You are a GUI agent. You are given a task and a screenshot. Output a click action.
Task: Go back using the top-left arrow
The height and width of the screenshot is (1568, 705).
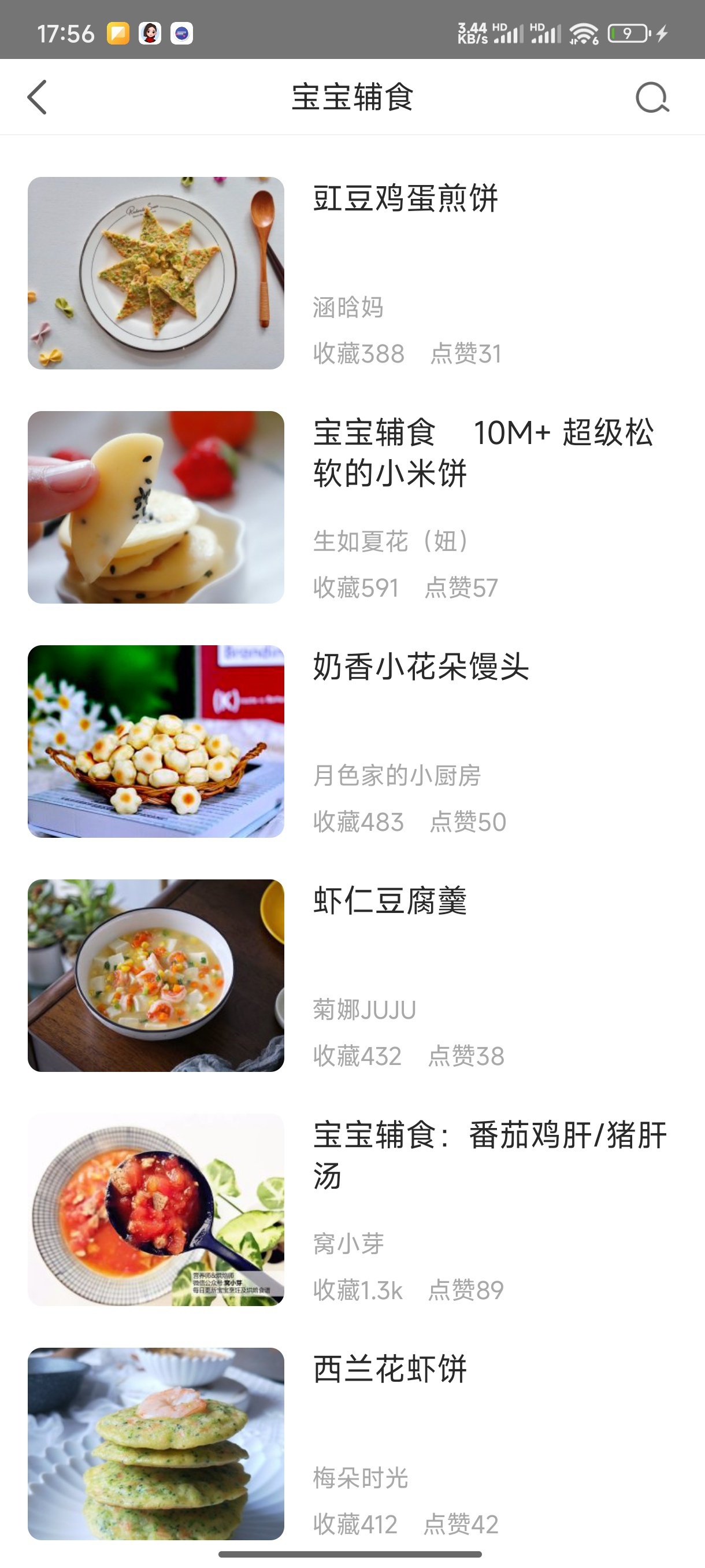37,97
